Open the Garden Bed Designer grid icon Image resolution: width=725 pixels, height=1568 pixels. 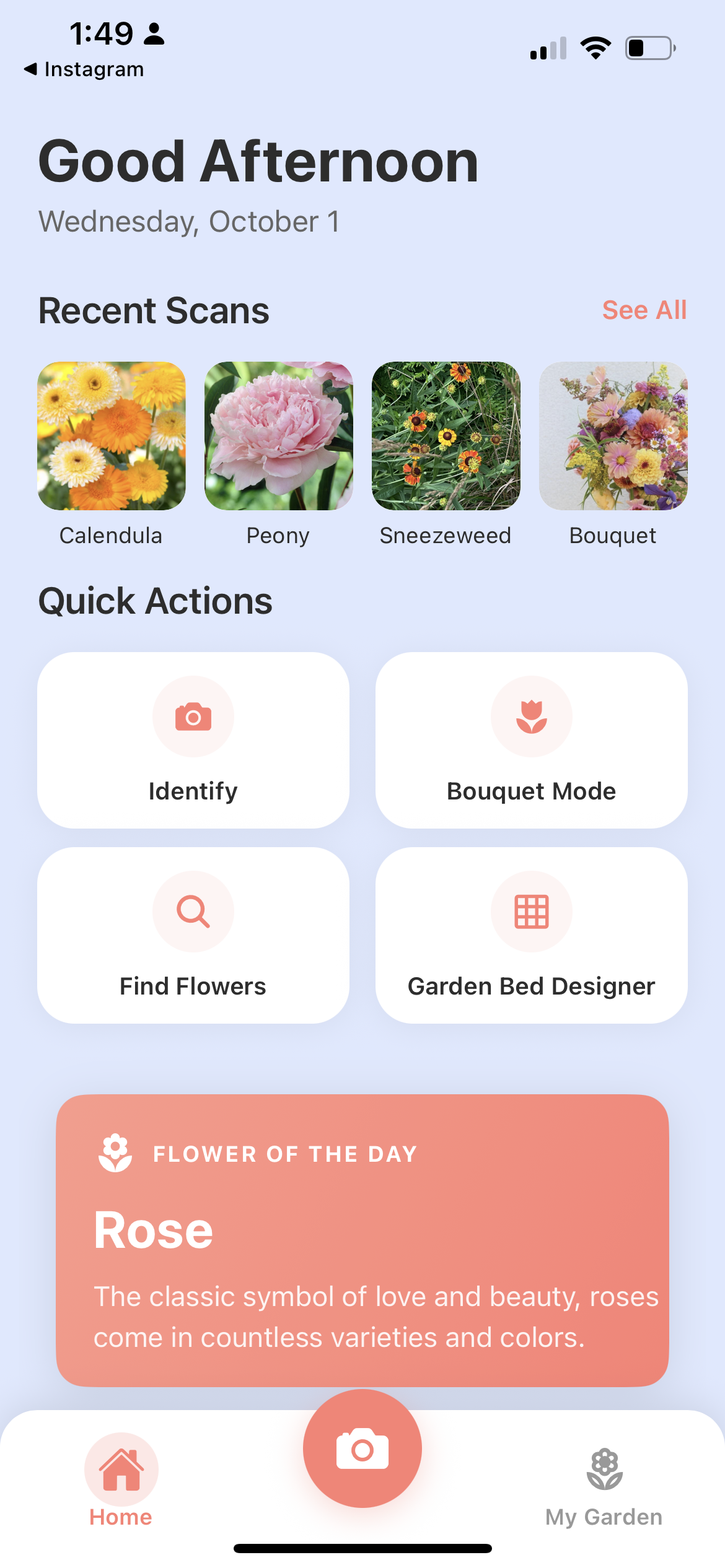531,912
